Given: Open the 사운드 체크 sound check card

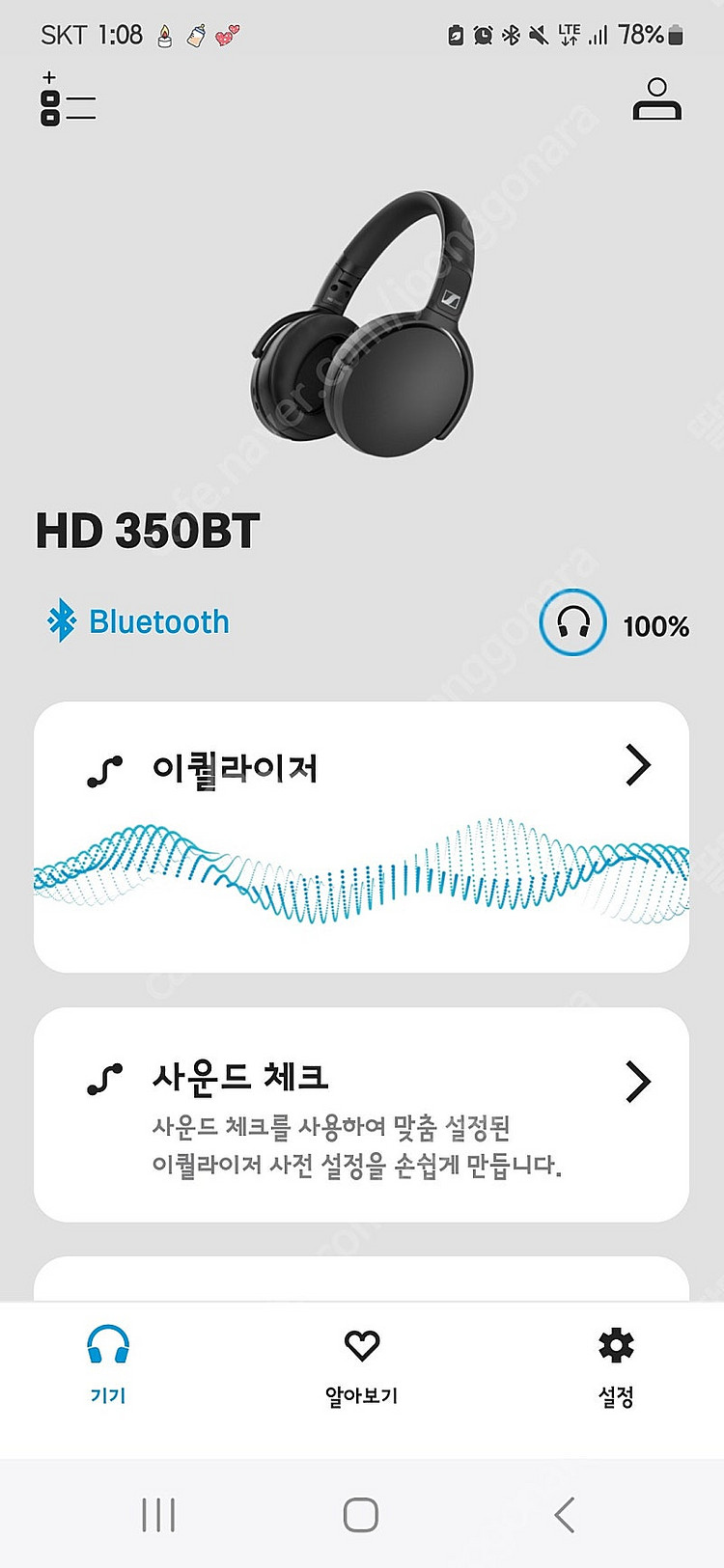Looking at the screenshot, I should (x=361, y=1114).
